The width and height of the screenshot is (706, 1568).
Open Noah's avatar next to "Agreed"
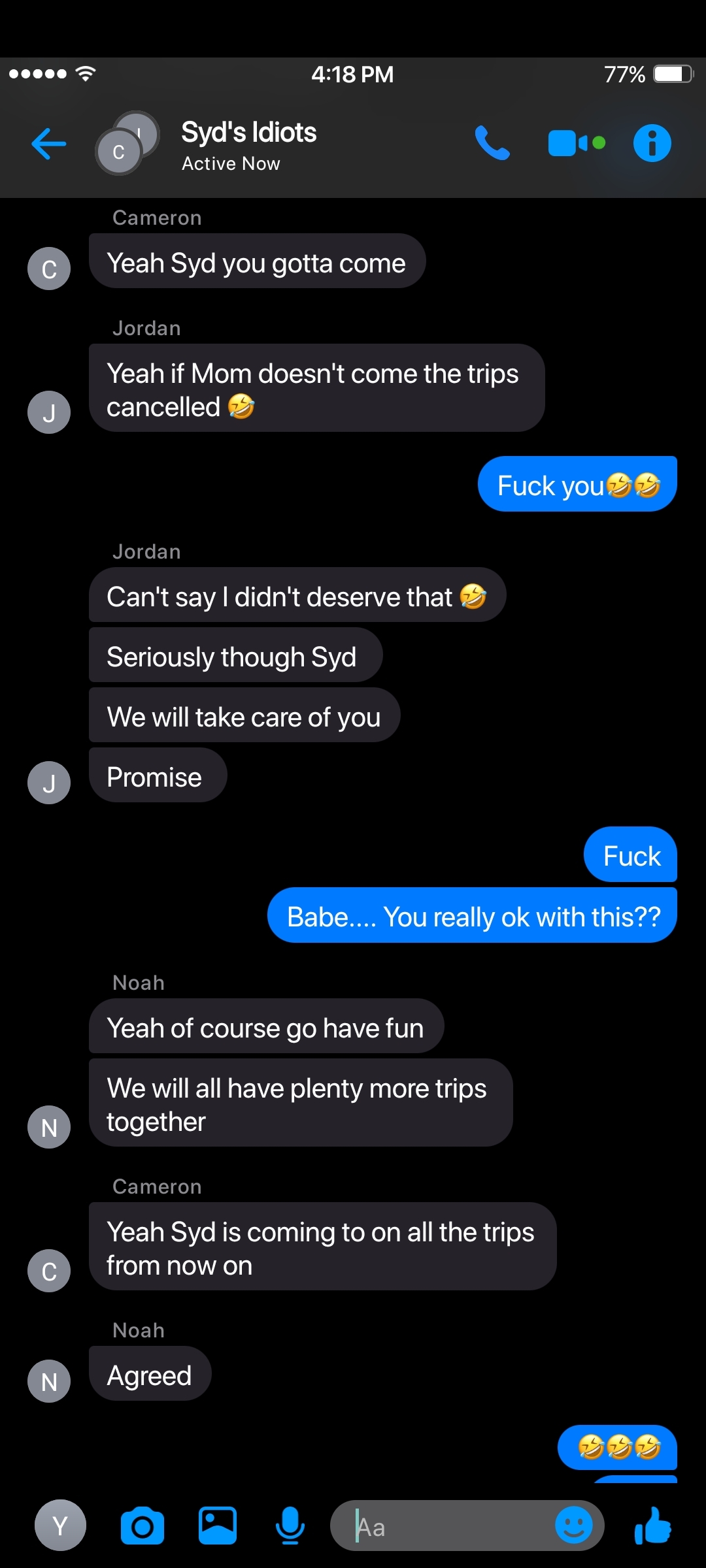[49, 1381]
